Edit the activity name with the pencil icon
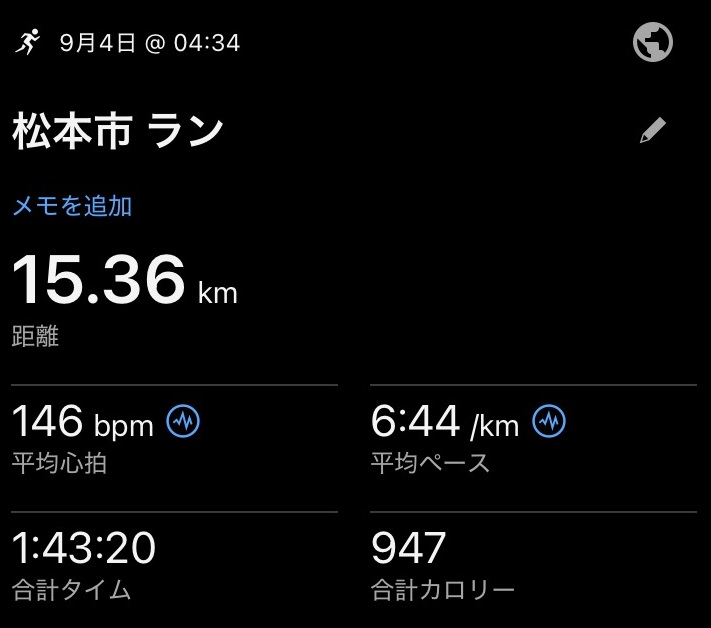The image size is (711, 628). (x=653, y=130)
